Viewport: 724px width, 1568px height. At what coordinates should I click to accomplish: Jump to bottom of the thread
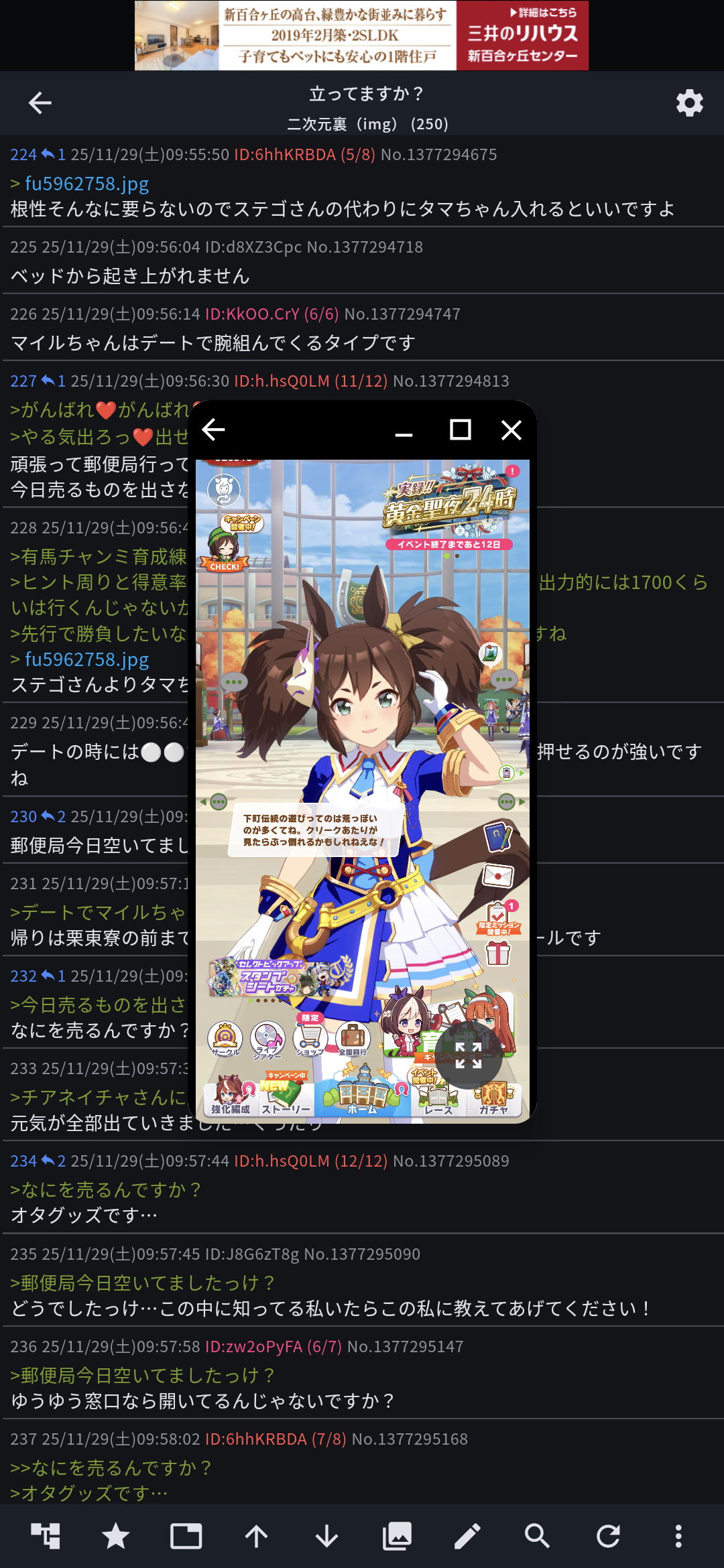coord(326,1536)
